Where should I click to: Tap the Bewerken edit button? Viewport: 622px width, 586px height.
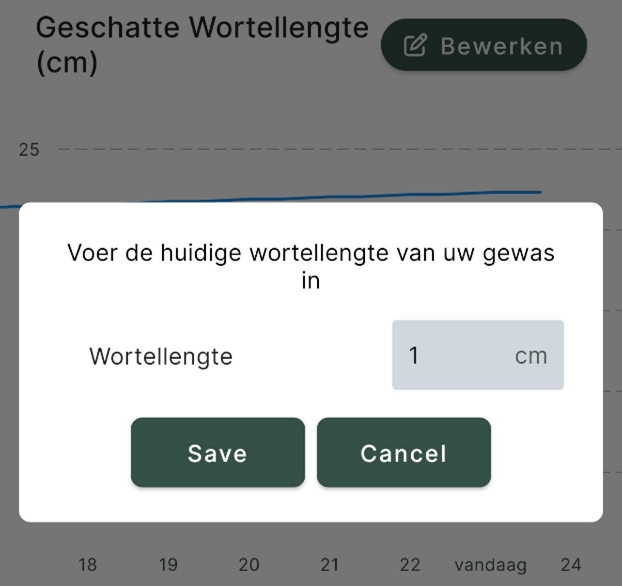click(483, 45)
